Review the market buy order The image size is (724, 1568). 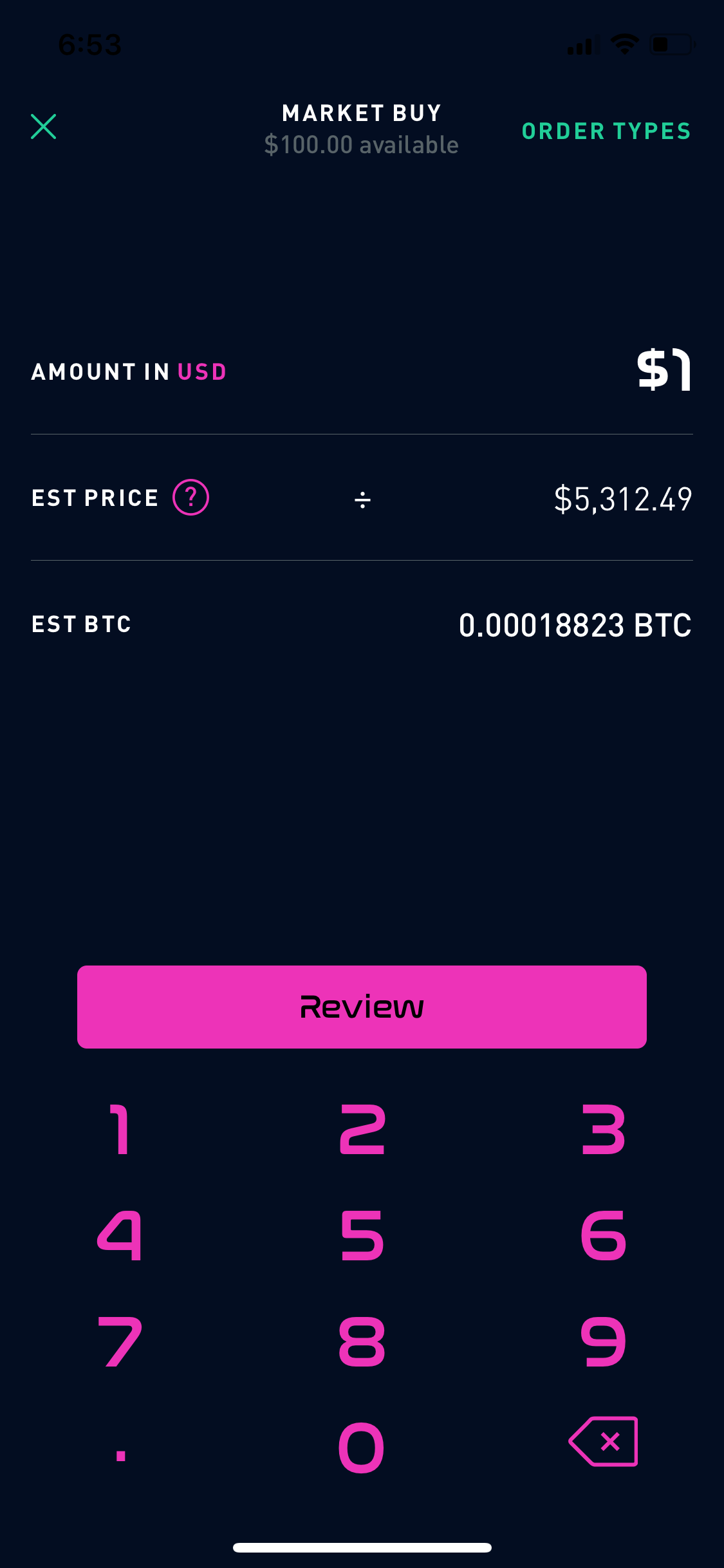(362, 1007)
